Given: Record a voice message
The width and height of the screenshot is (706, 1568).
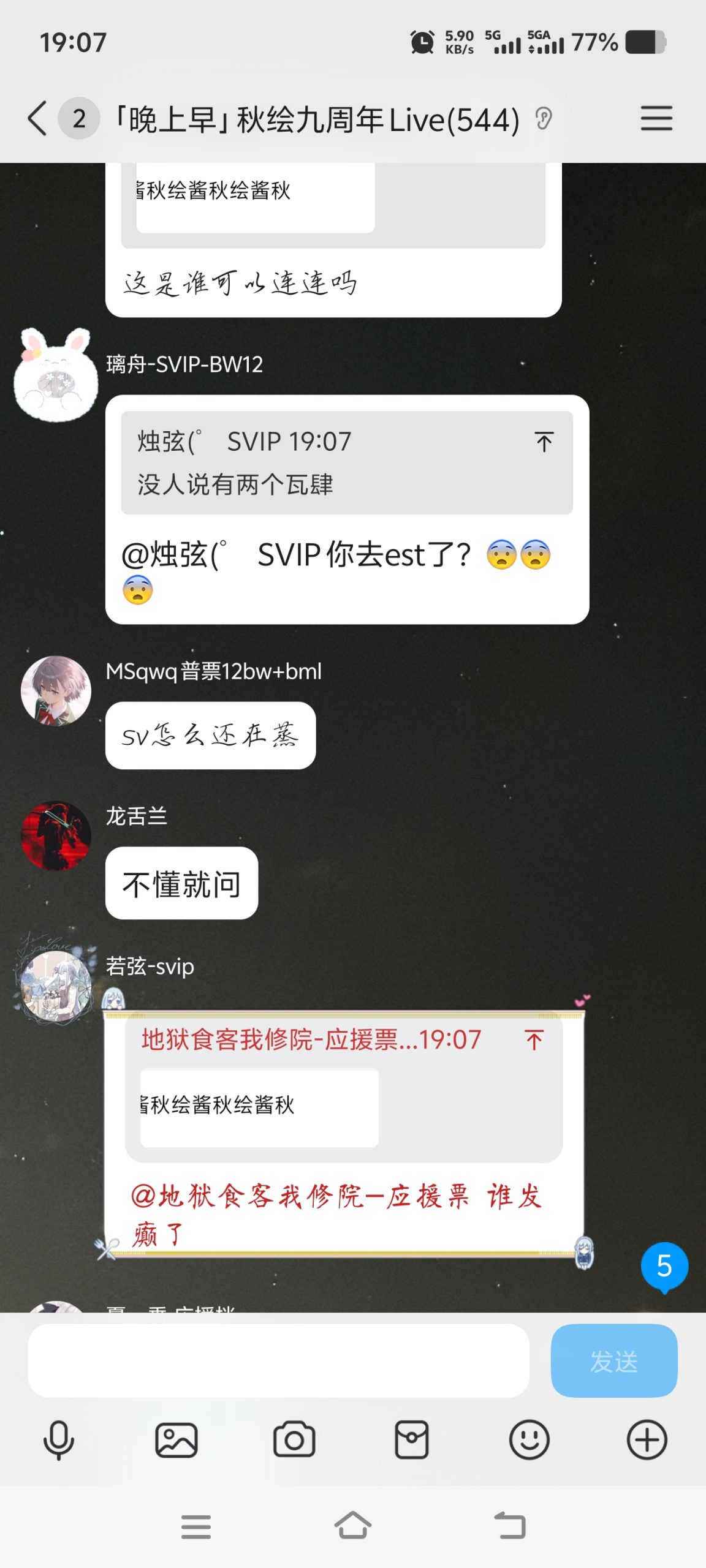Looking at the screenshot, I should (x=59, y=1440).
